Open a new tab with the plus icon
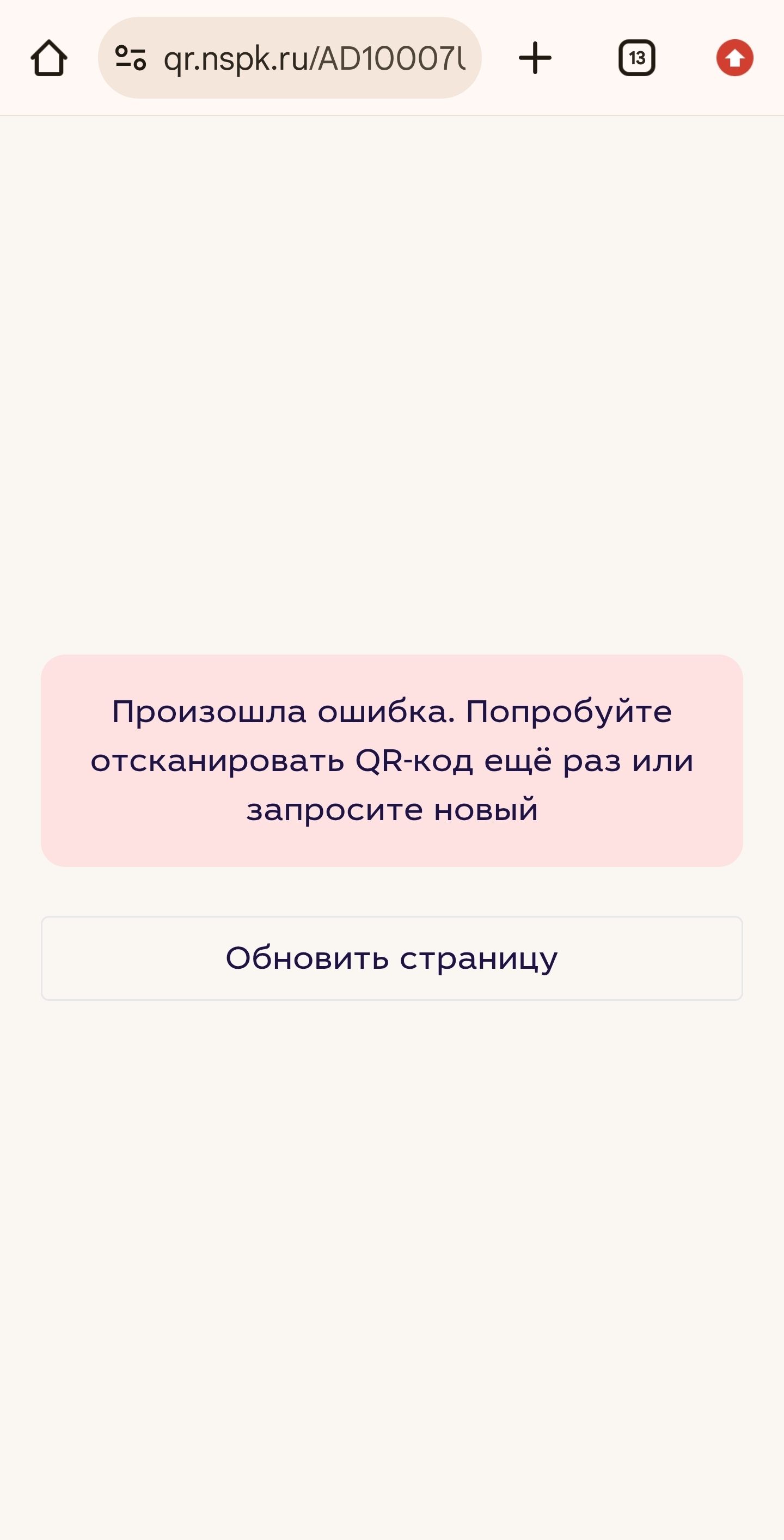 (x=535, y=58)
